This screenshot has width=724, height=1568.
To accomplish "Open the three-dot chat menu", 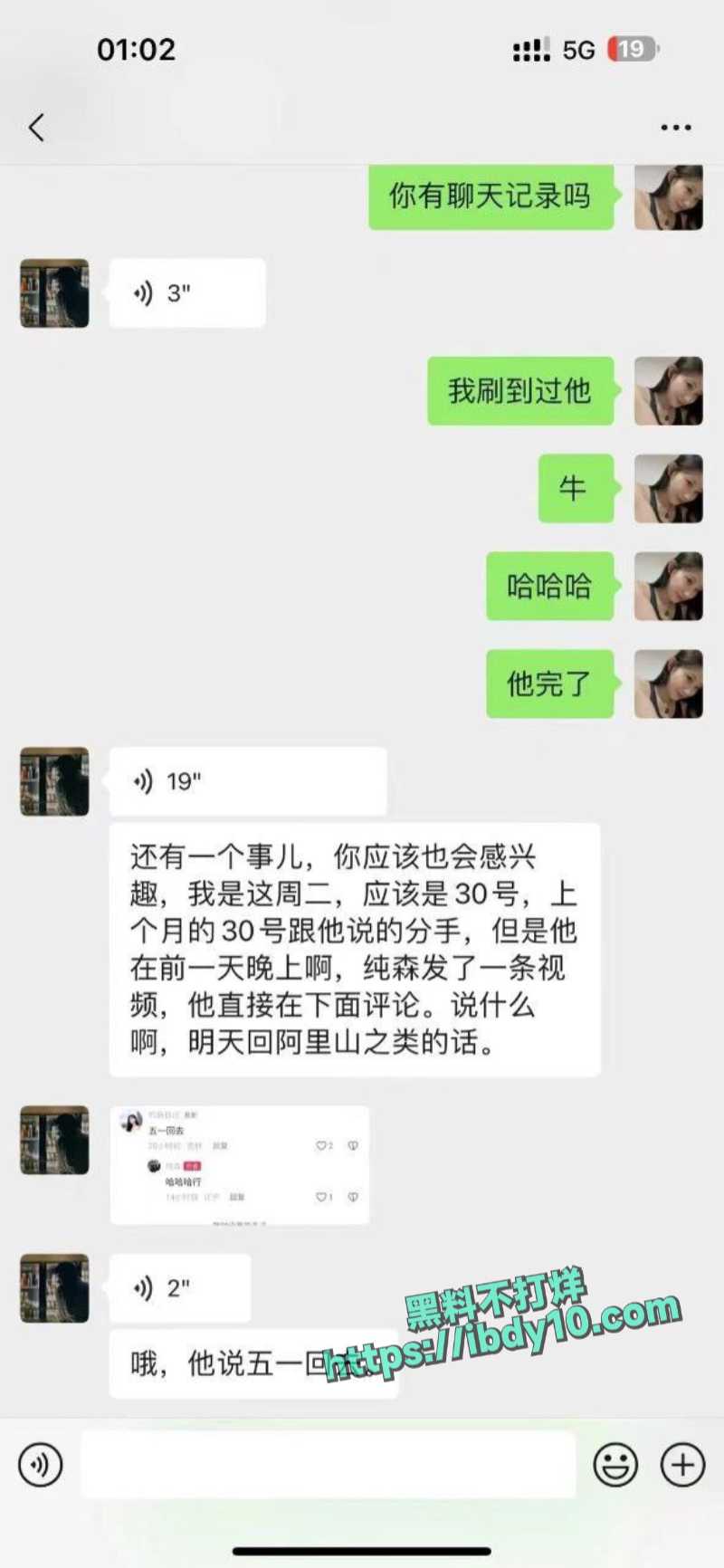I will click(x=676, y=128).
